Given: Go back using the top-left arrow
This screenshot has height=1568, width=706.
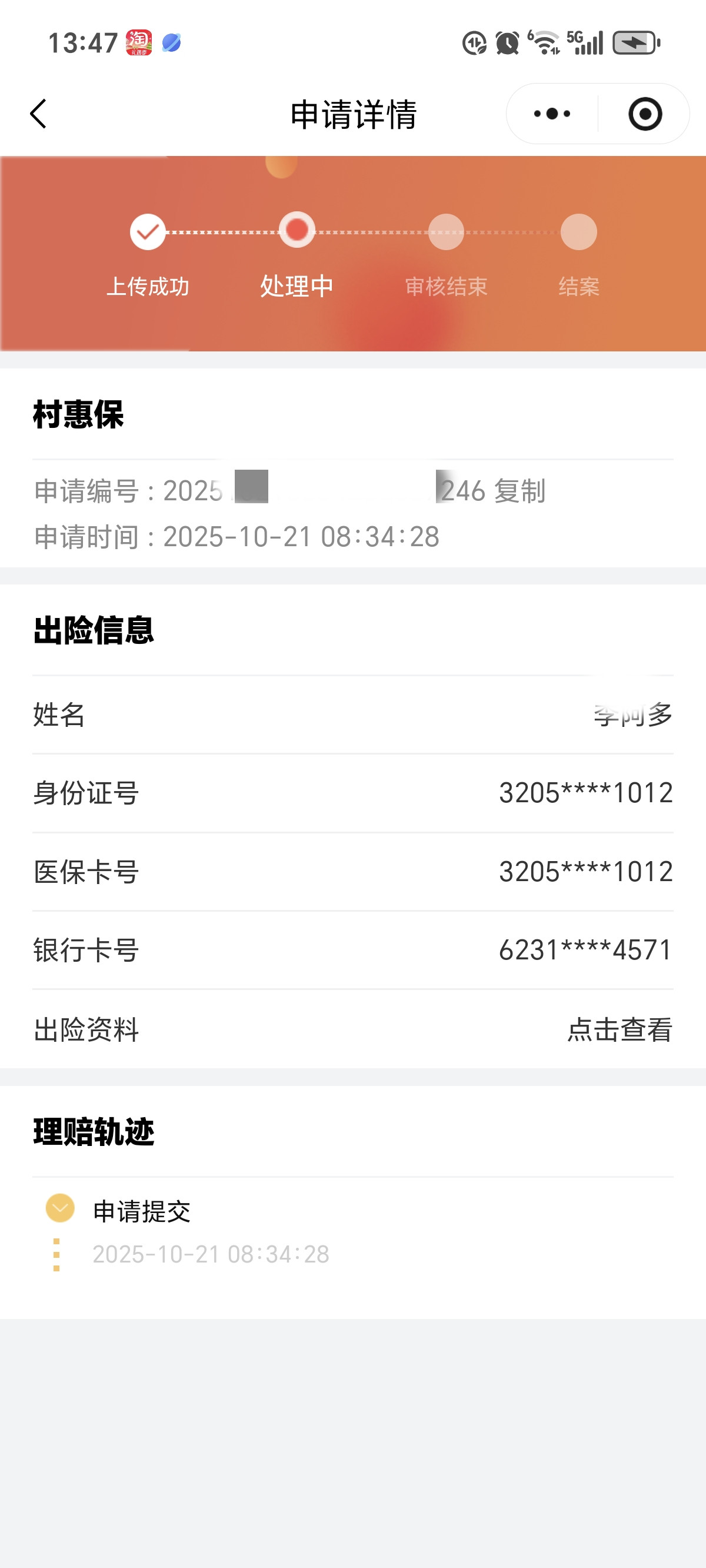Looking at the screenshot, I should (x=38, y=114).
